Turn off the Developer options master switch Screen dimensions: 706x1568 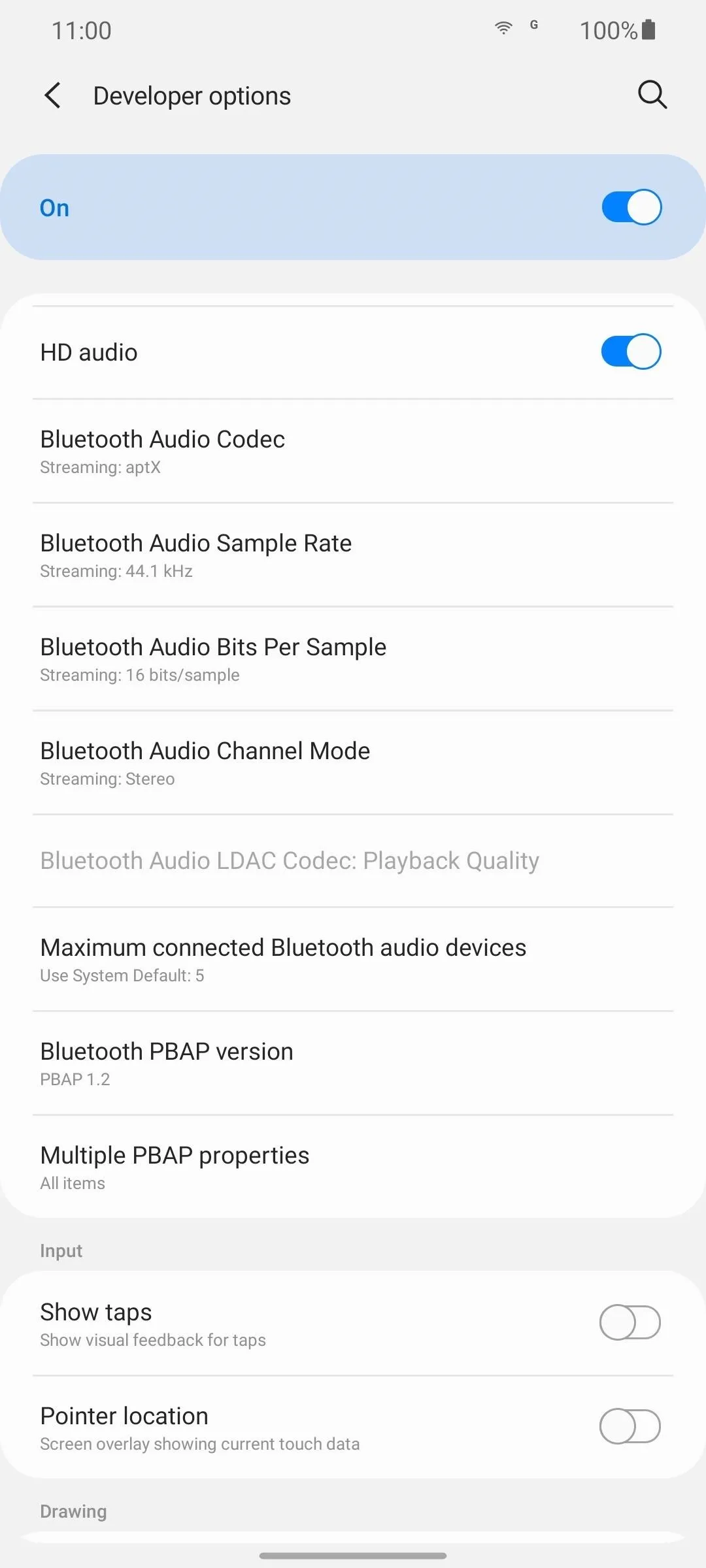(631, 207)
